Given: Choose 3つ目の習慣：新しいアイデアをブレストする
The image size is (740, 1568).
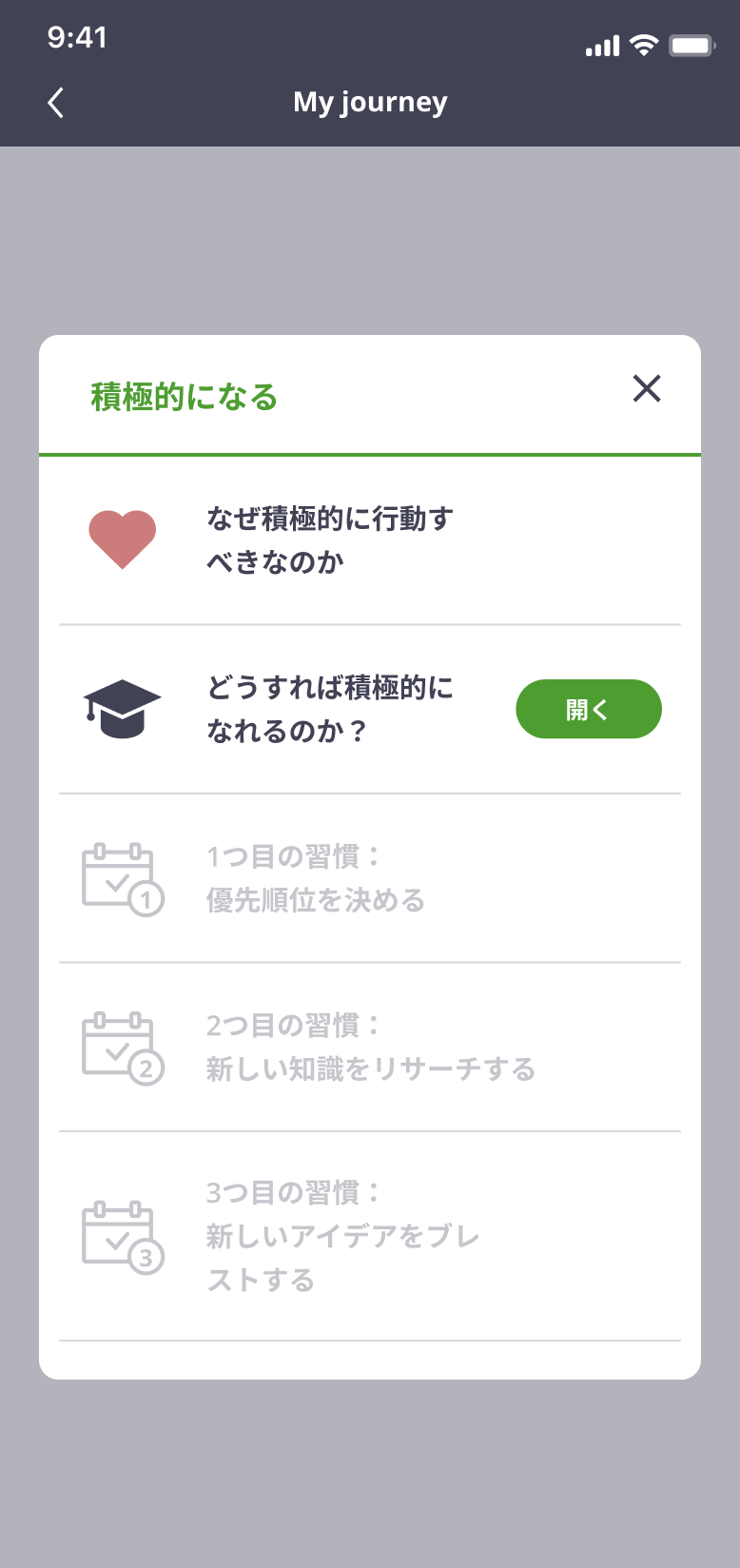Looking at the screenshot, I should [342, 1235].
